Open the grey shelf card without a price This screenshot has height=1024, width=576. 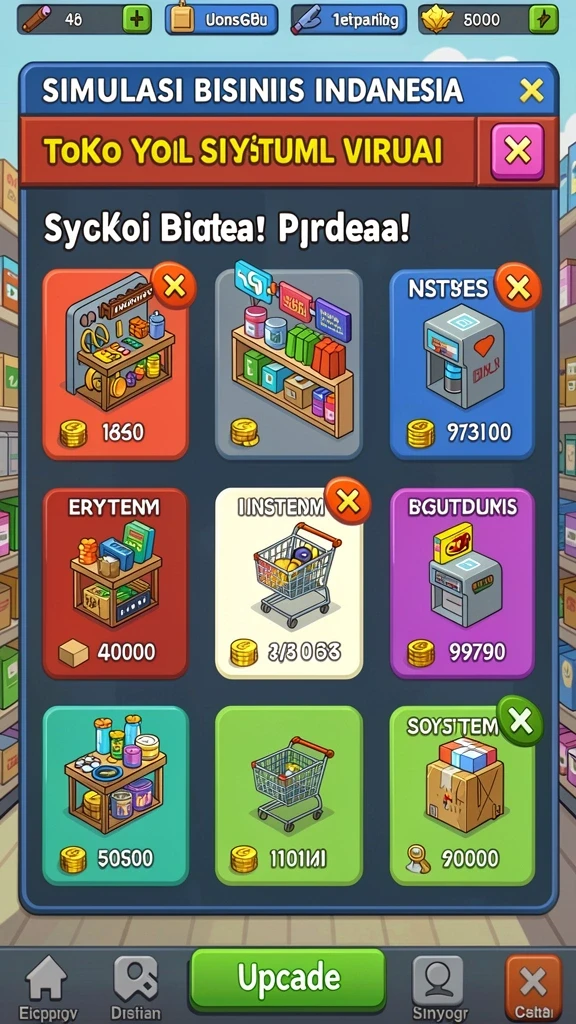coord(289,364)
